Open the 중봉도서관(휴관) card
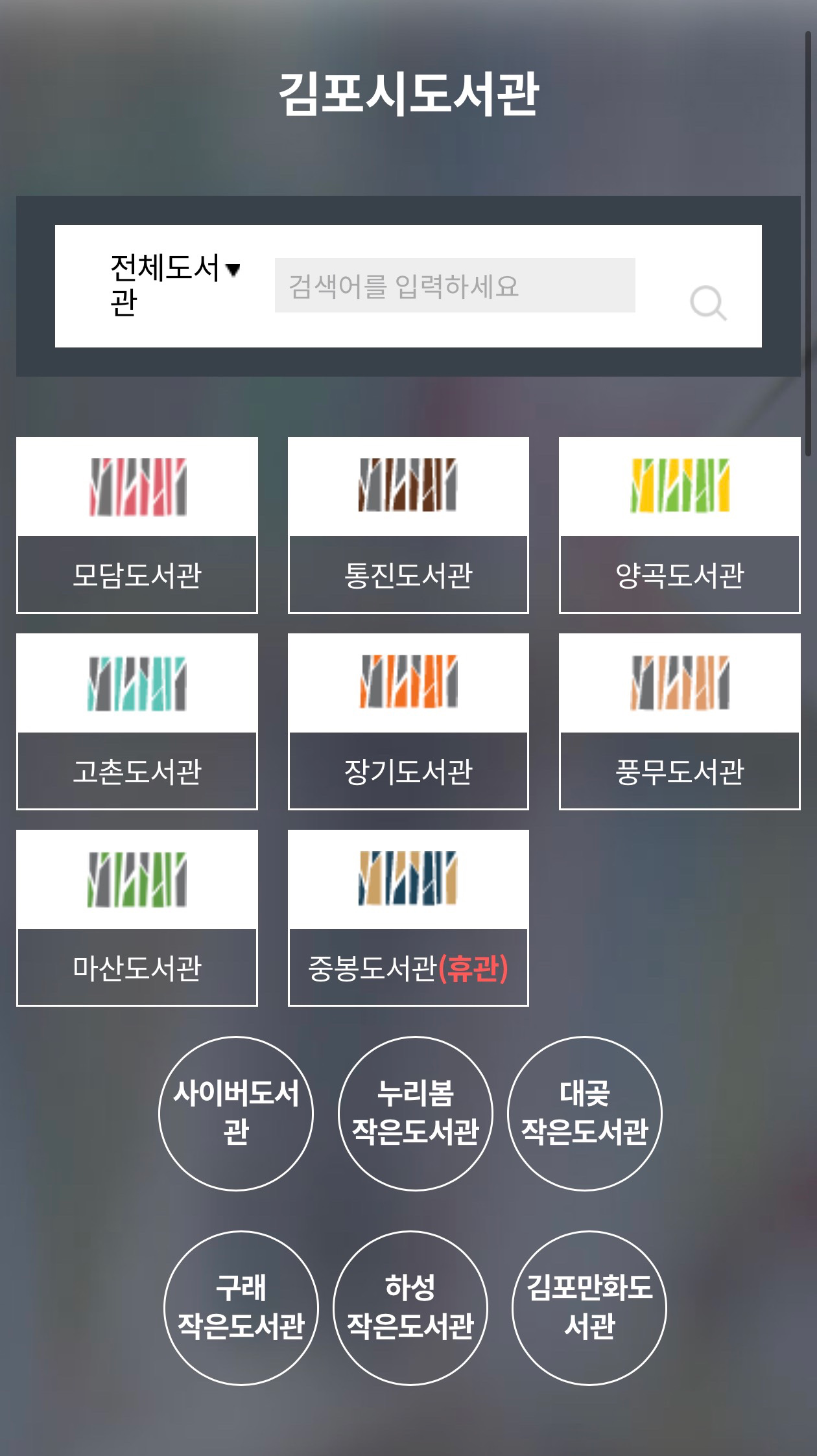The height and width of the screenshot is (1456, 817). (408, 918)
